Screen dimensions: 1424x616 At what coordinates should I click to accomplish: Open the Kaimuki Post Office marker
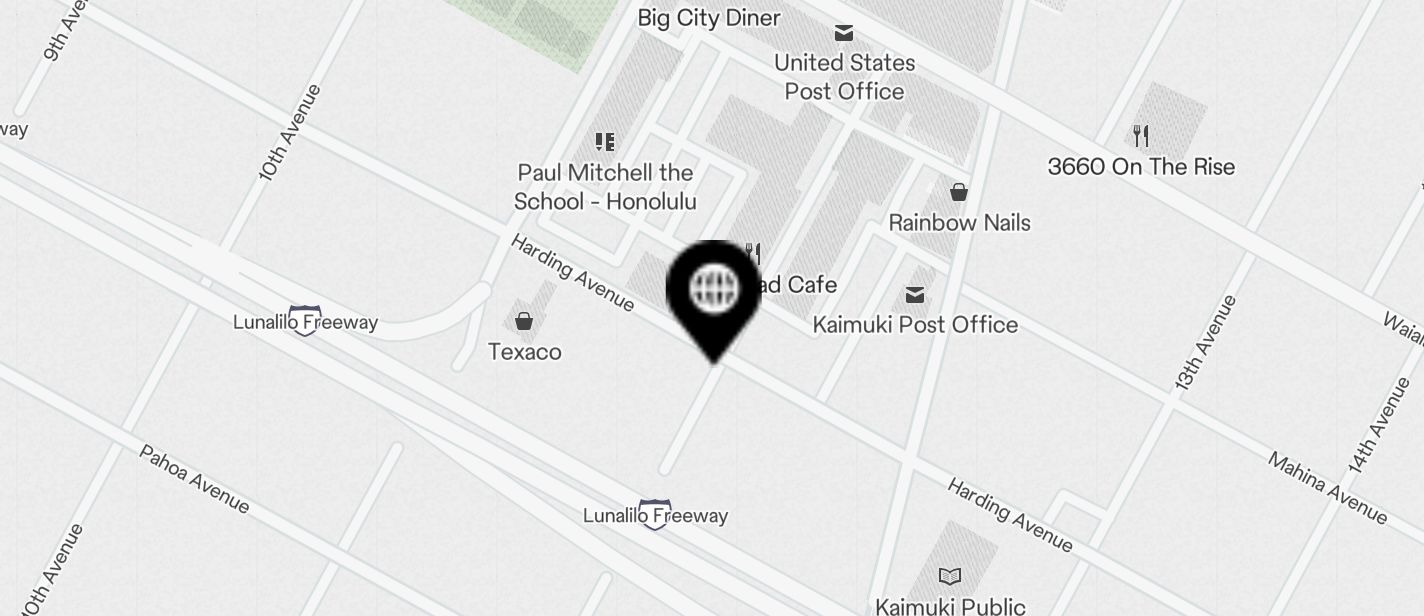tap(914, 295)
